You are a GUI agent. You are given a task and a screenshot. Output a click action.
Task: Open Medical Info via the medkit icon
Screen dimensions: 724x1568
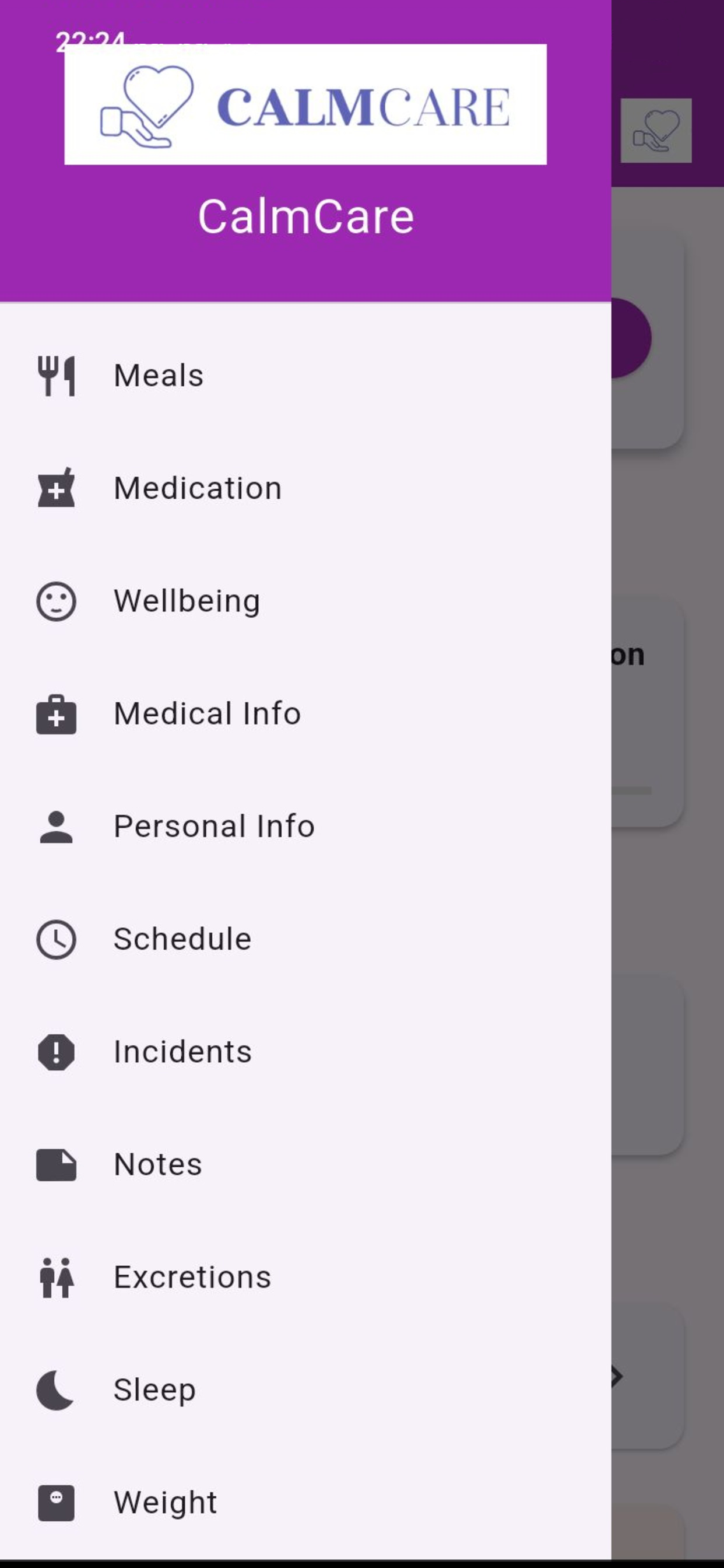pyautogui.click(x=56, y=714)
